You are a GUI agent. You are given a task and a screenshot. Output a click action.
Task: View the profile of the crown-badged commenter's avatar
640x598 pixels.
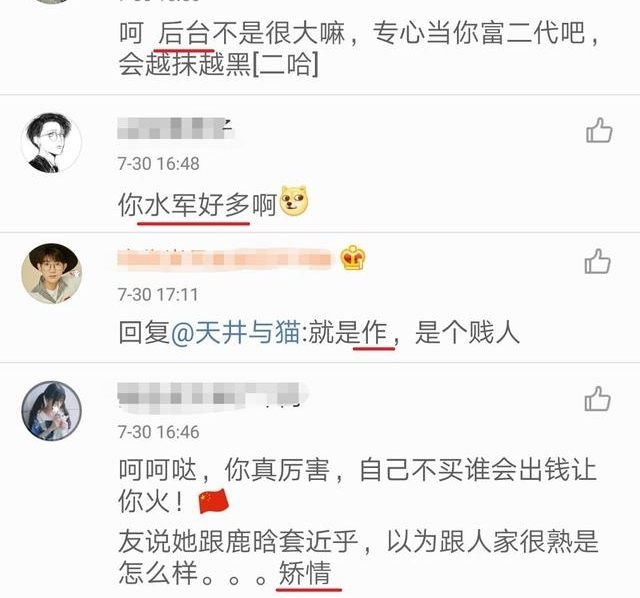tap(52, 273)
